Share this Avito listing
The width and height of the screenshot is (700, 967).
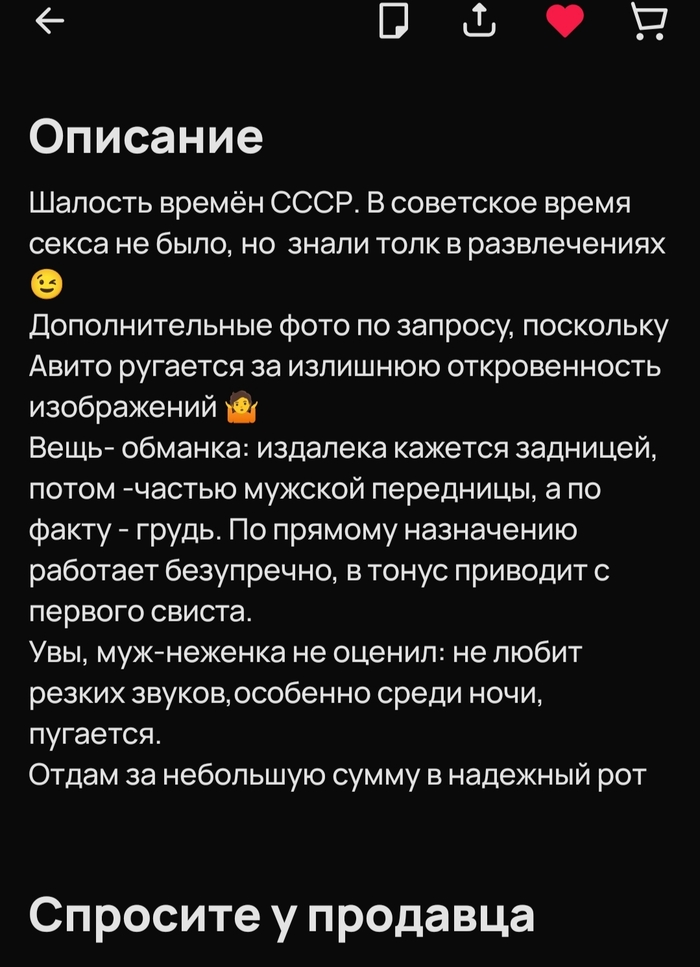480,19
